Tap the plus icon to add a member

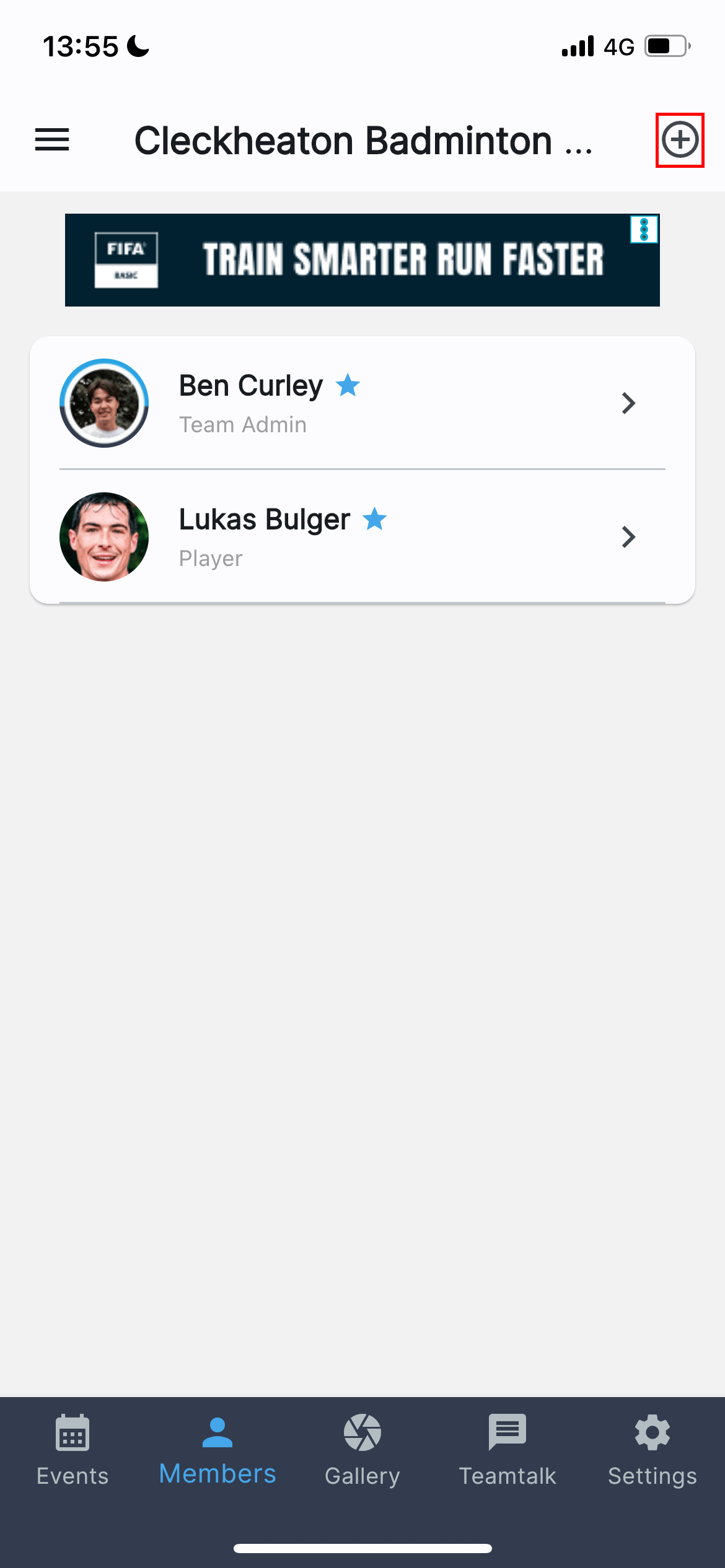(x=680, y=140)
